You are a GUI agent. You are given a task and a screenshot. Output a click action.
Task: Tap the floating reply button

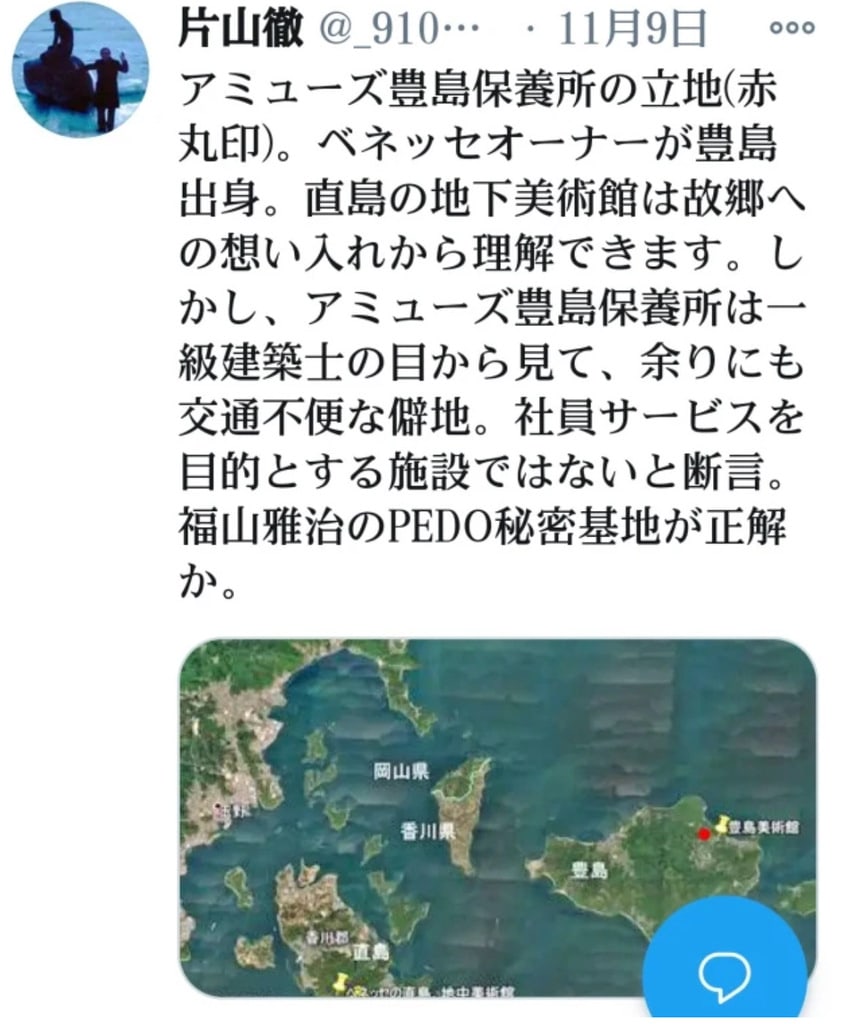pos(724,975)
